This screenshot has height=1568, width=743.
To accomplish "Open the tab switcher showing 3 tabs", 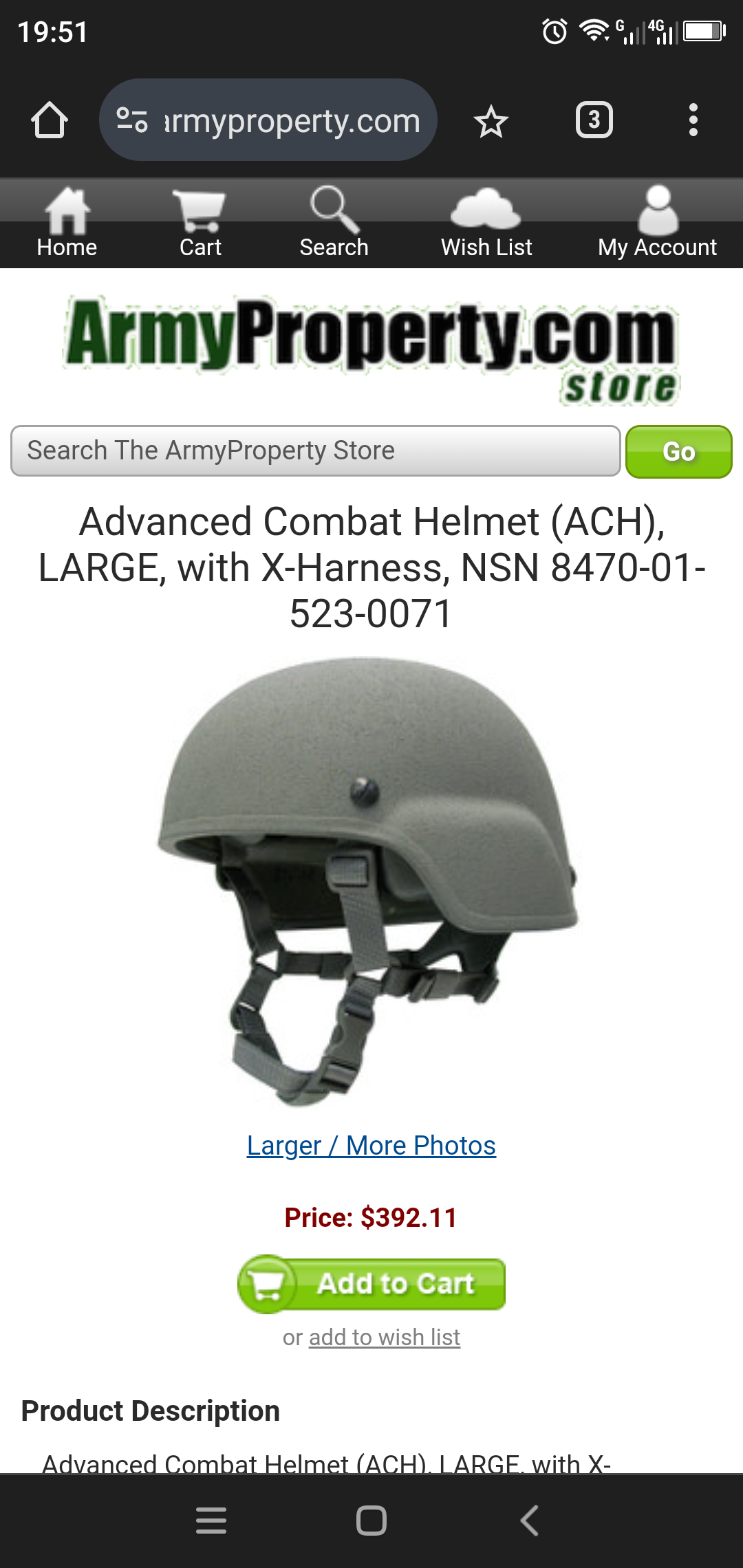I will tap(594, 120).
